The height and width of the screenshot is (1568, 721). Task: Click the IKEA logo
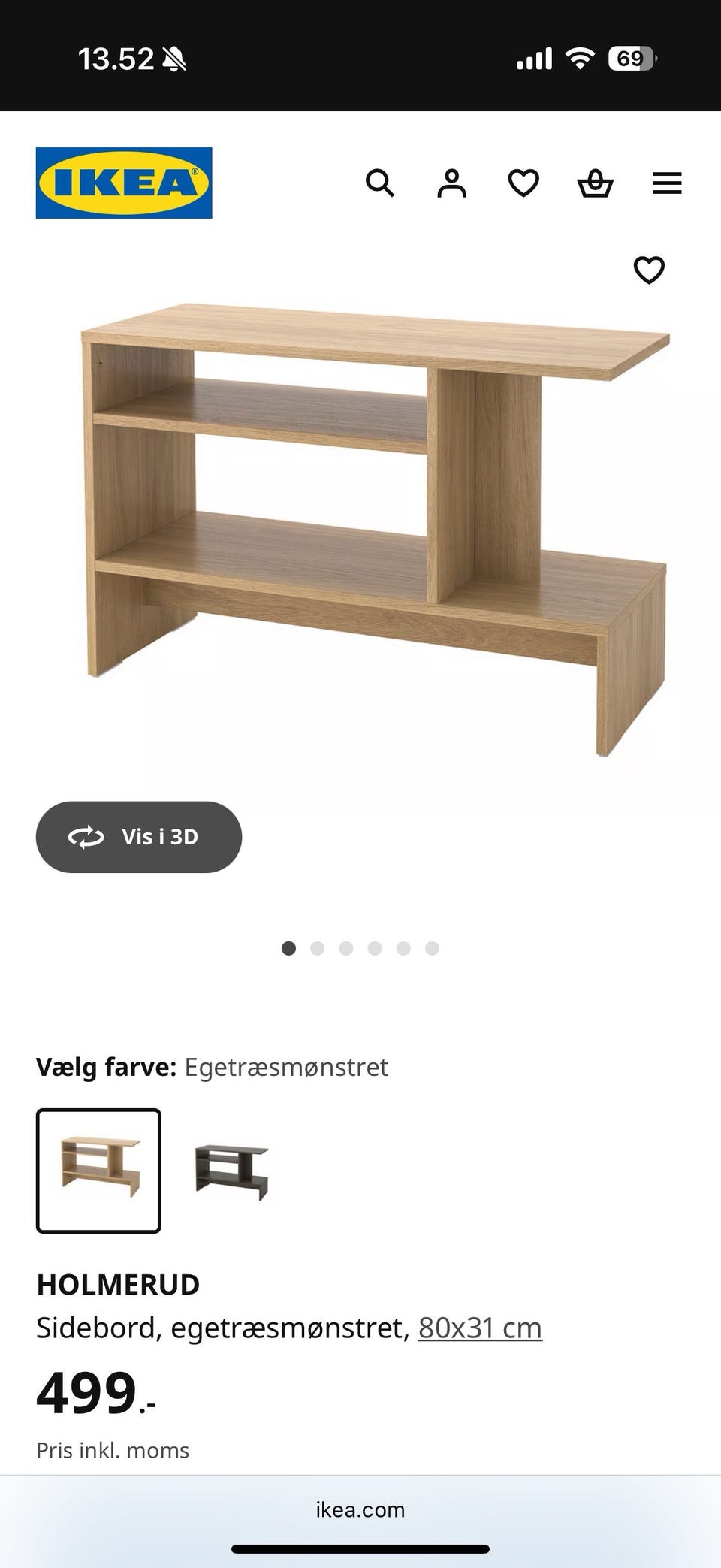point(124,183)
